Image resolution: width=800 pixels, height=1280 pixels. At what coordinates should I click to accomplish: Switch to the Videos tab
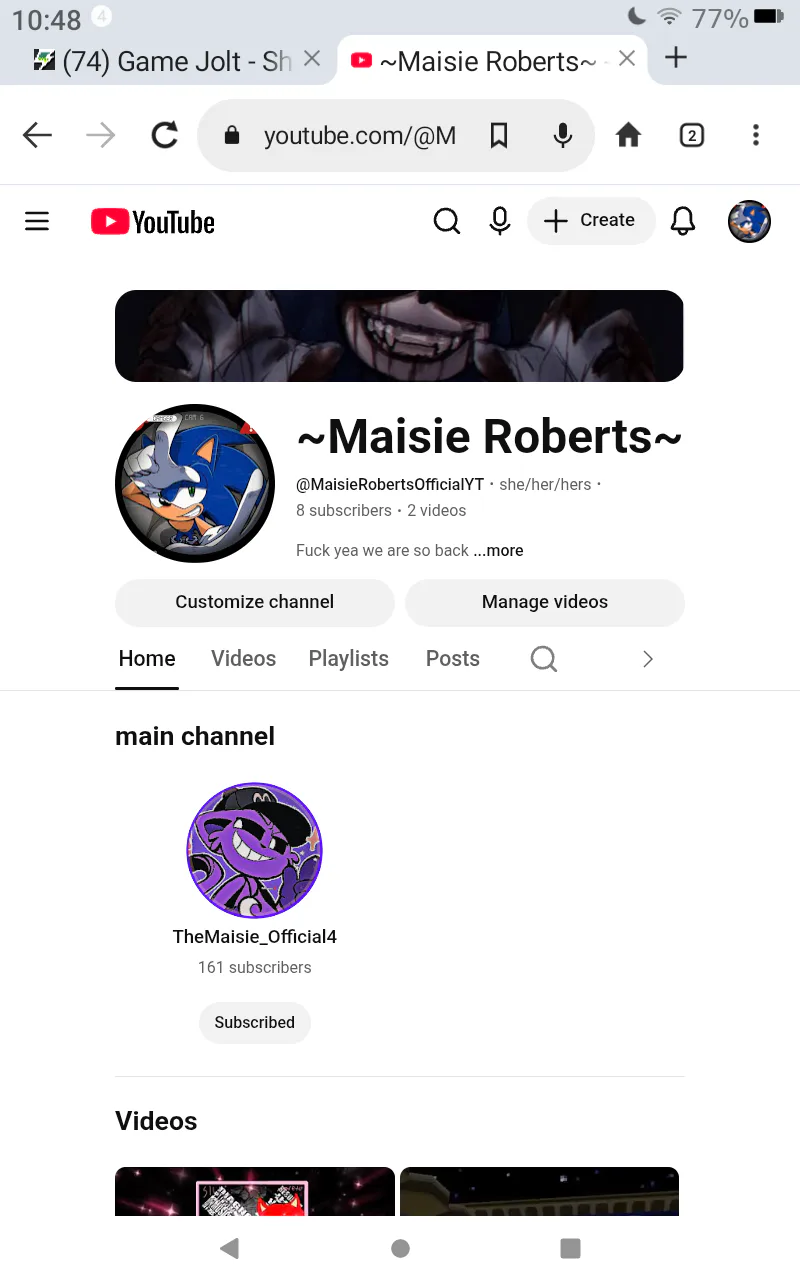(243, 658)
